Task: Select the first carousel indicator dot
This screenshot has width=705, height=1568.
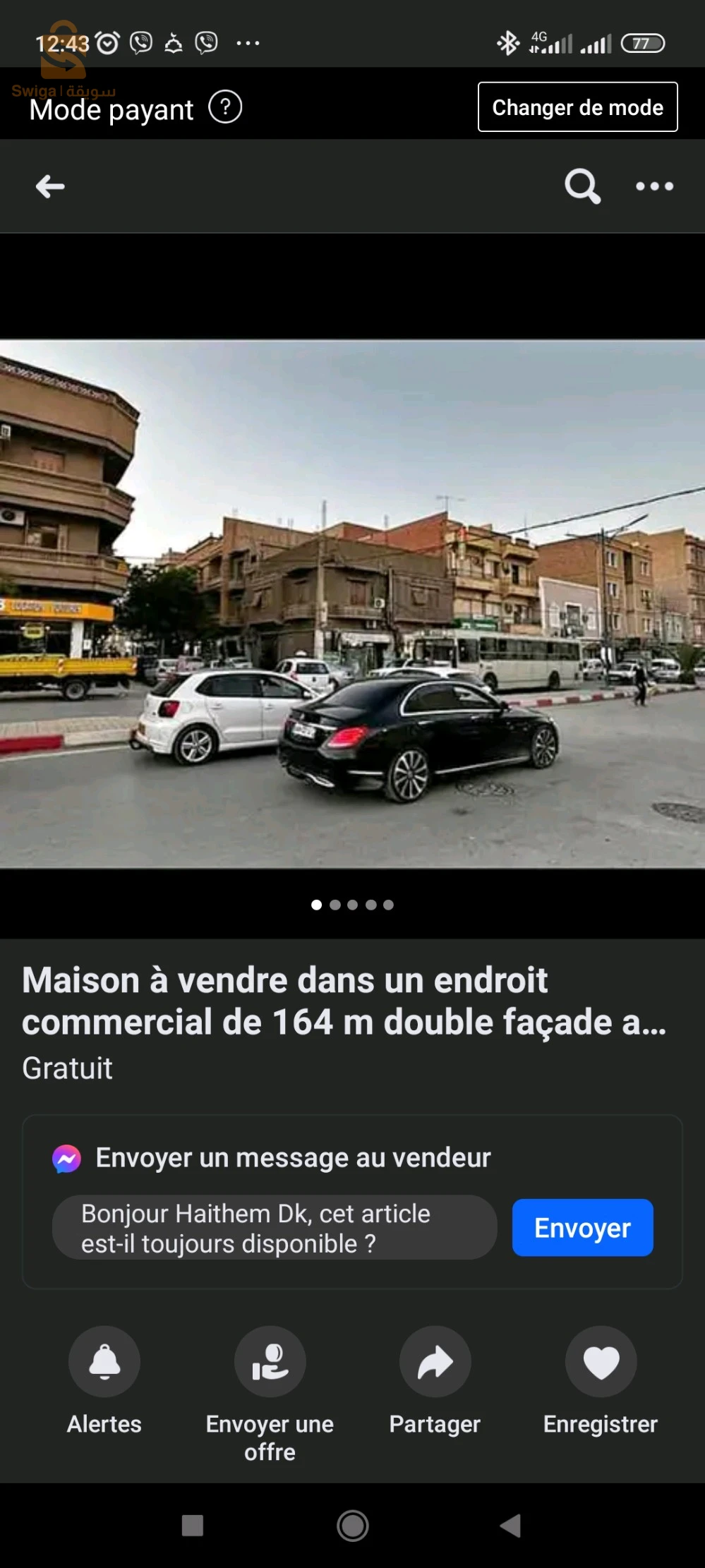Action: point(317,904)
